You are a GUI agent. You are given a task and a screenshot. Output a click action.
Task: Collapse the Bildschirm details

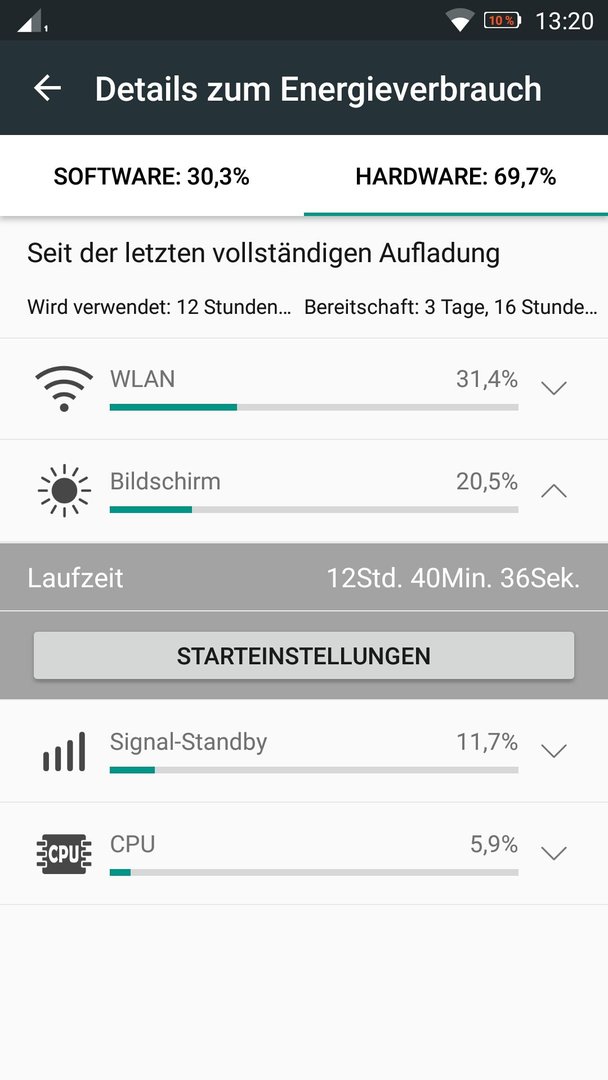pyautogui.click(x=554, y=490)
